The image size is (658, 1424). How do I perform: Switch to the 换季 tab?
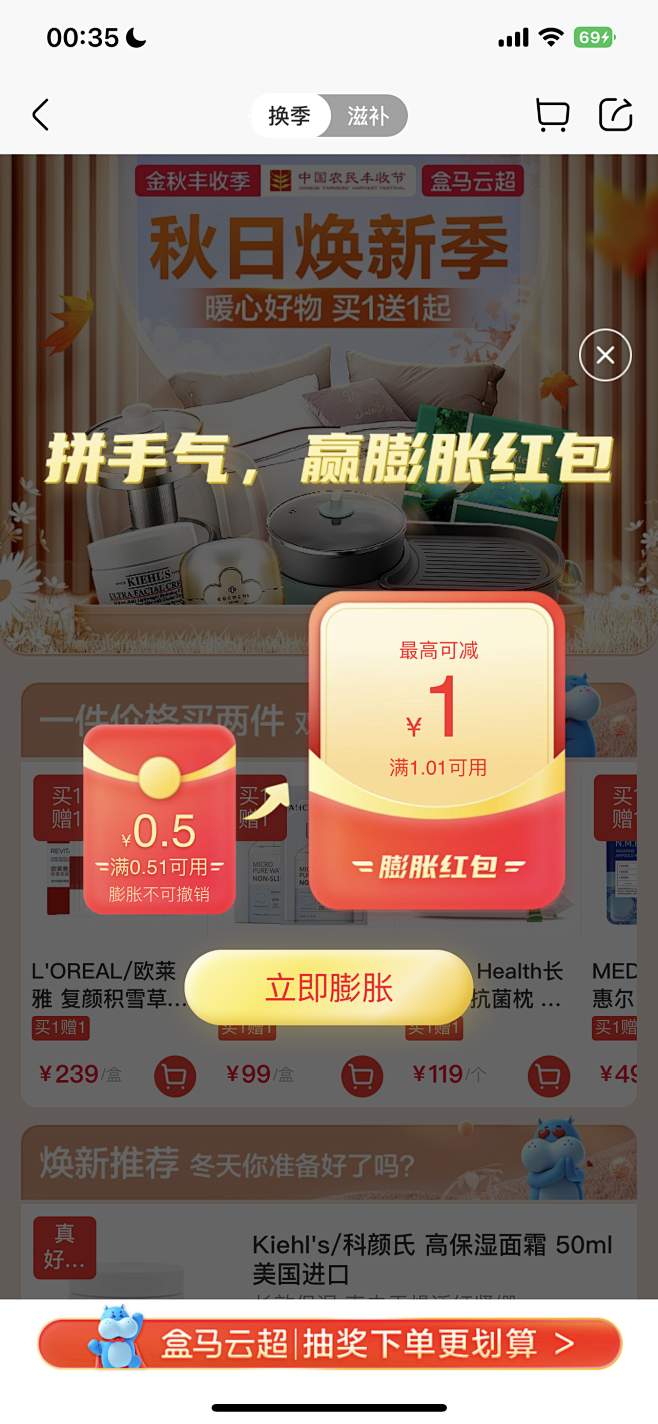click(289, 116)
